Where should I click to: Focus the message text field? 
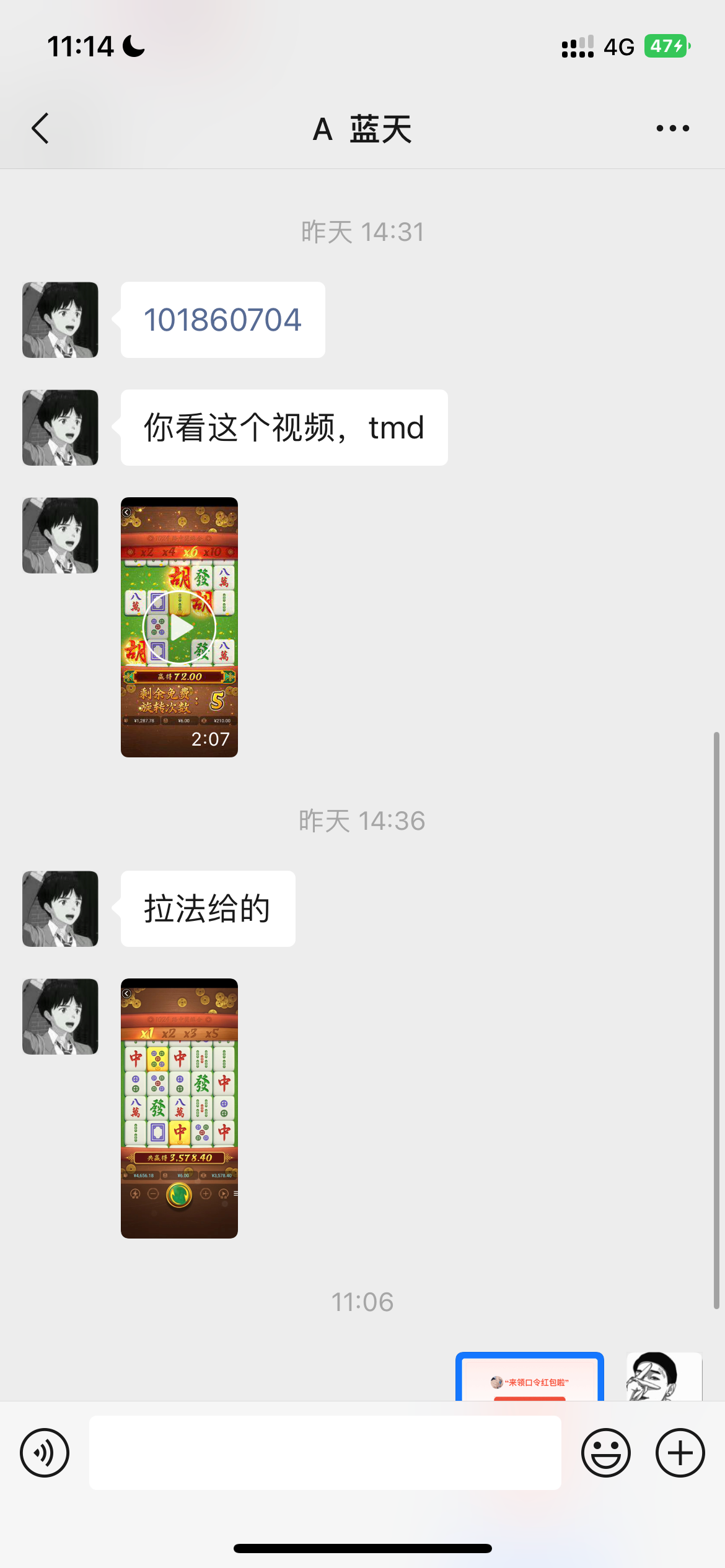(x=325, y=1452)
